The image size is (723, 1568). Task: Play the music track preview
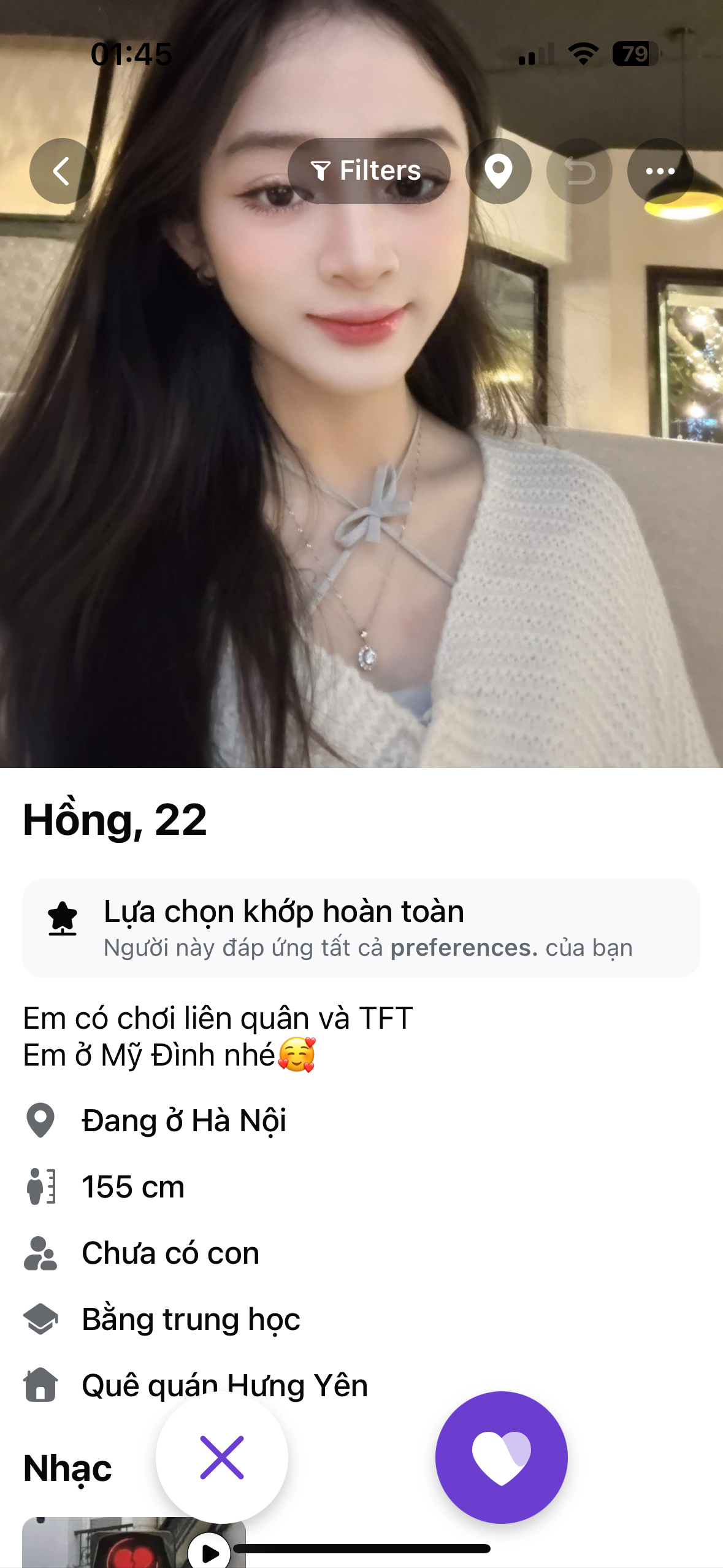pos(209,1553)
